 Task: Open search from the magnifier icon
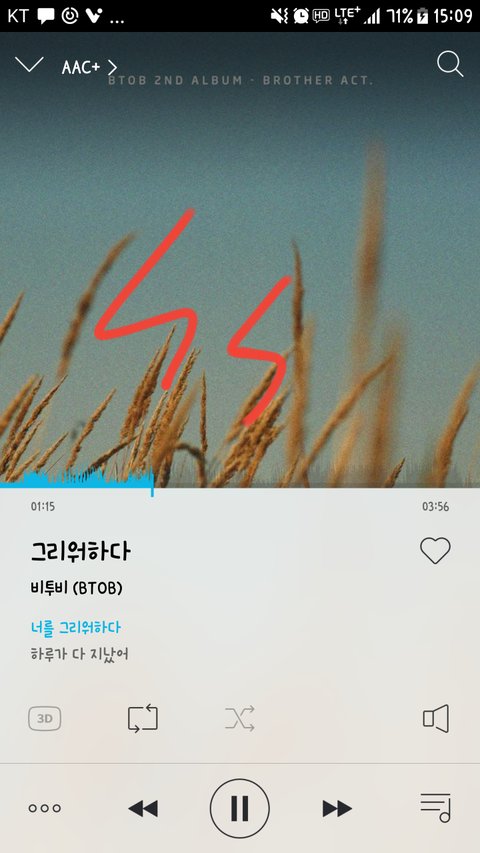450,64
